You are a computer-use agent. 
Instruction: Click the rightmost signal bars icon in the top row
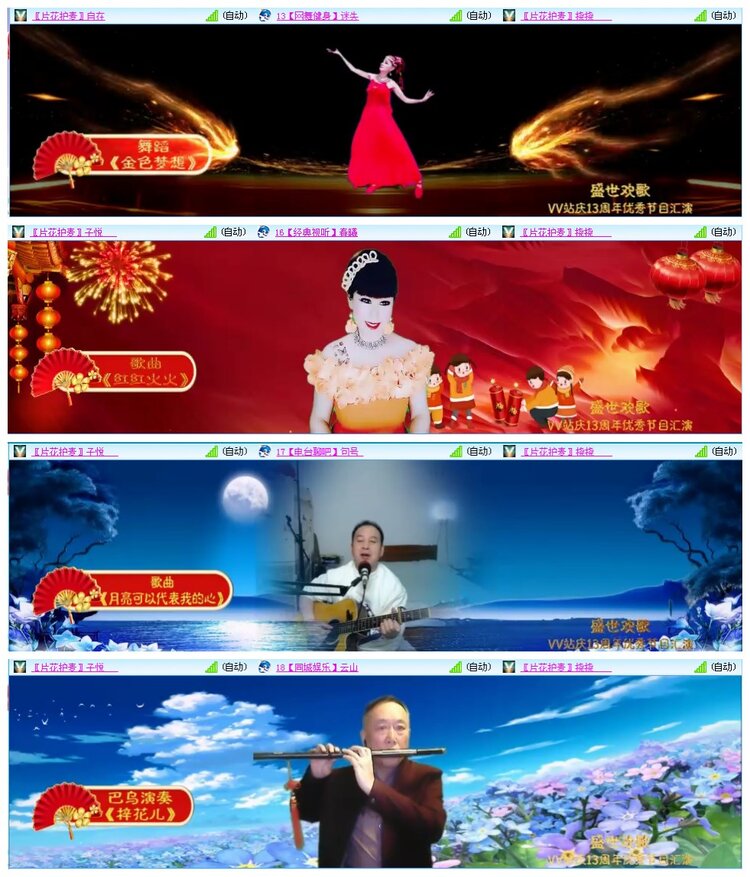click(x=700, y=14)
